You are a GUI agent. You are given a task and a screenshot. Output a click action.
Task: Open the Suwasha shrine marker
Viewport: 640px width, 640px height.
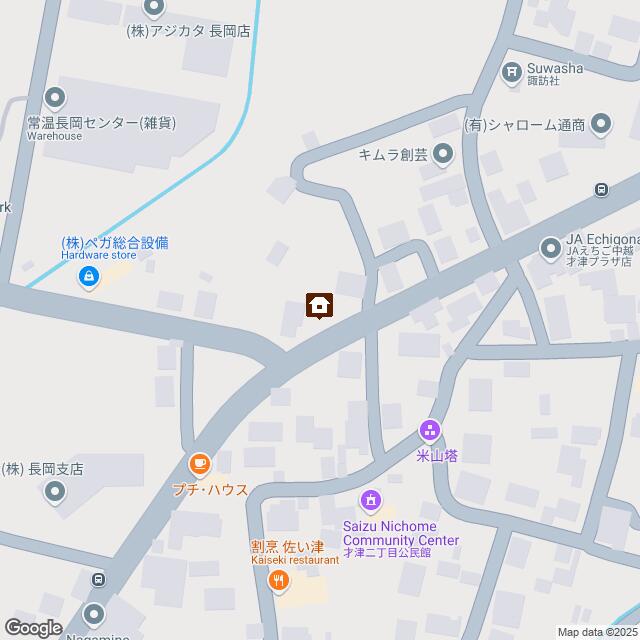(511, 72)
